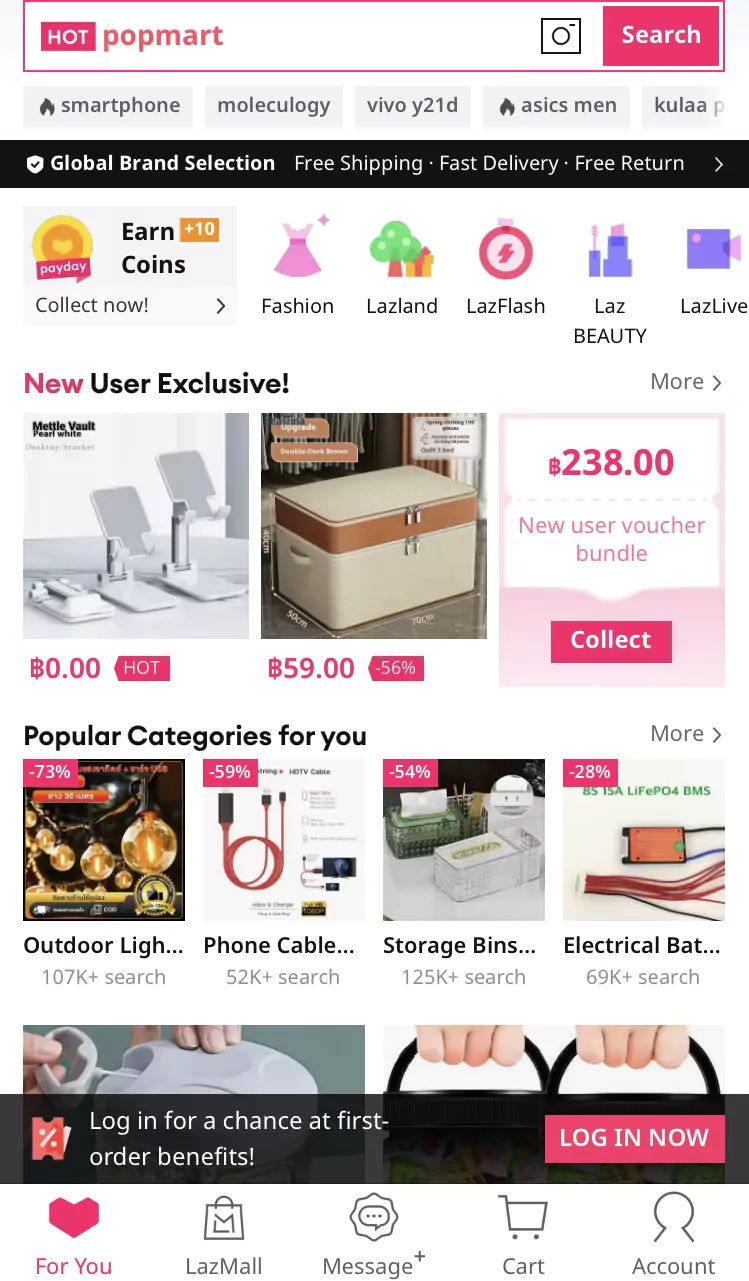
Task: Select the smartphone suggestion chip
Action: pyautogui.click(x=109, y=106)
